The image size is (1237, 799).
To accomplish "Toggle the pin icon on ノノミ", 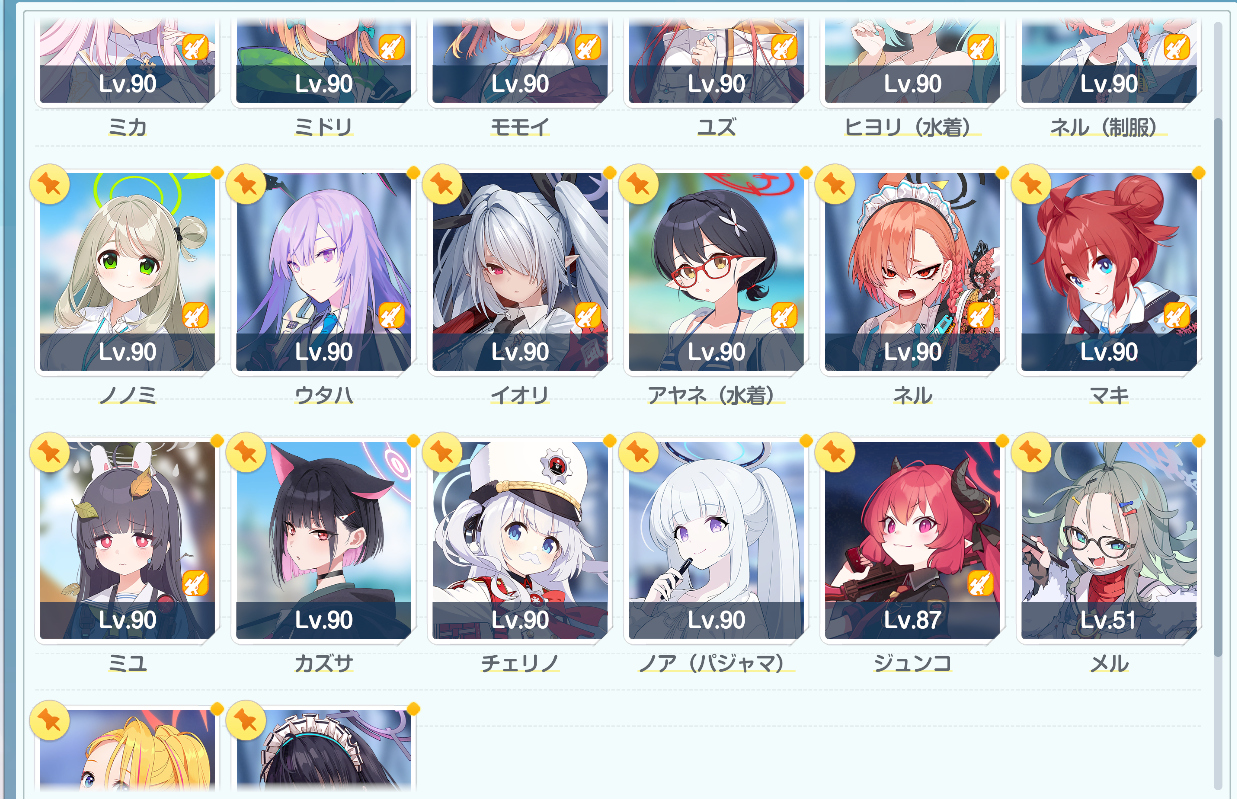I will 50,185.
